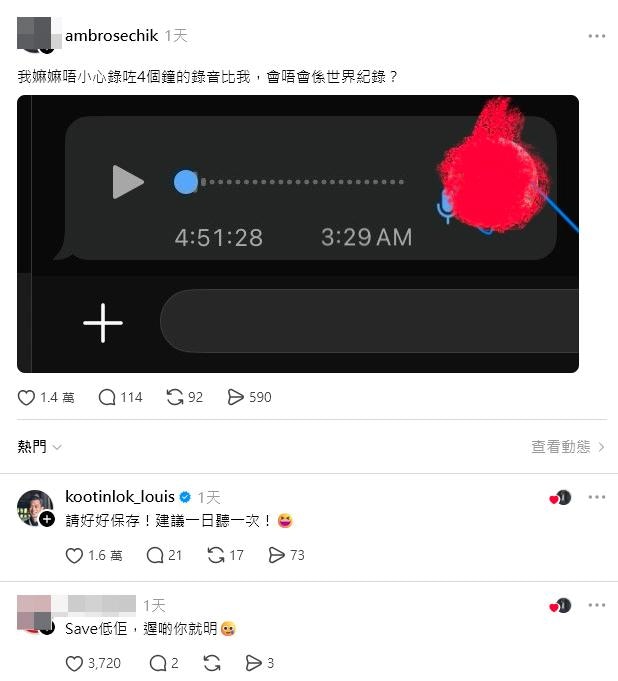Open overflow menu on "Save低佢" reply
This screenshot has width=618, height=681.
pos(596,606)
